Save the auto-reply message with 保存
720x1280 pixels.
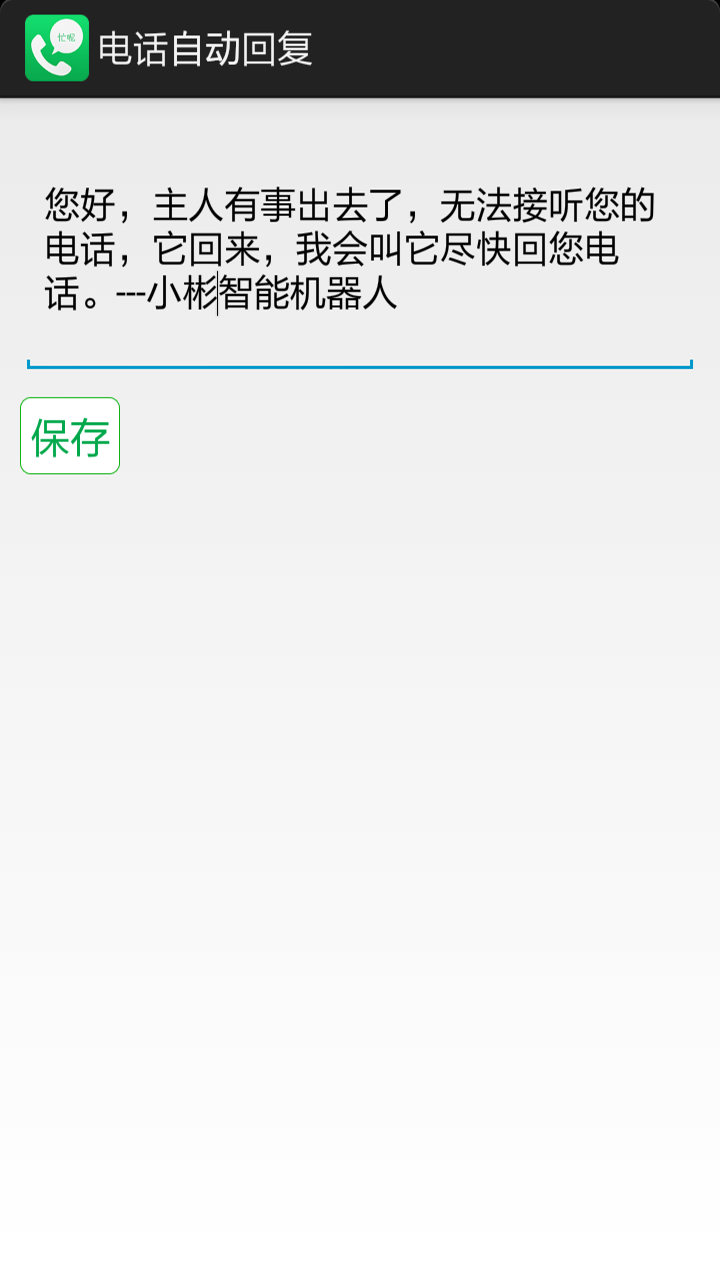click(x=70, y=436)
